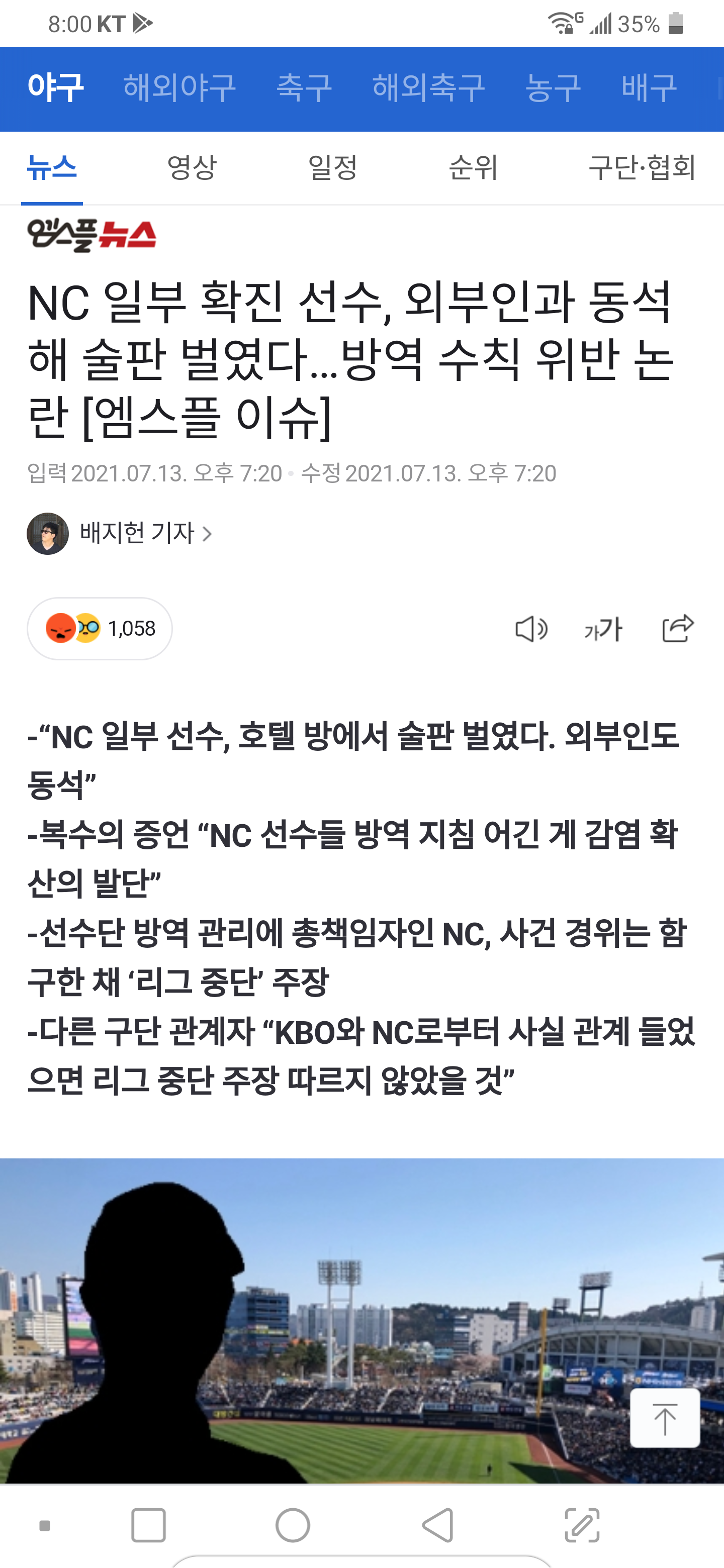View the 순위 rankings tab
Screen dimensions: 724x1568
473,167
